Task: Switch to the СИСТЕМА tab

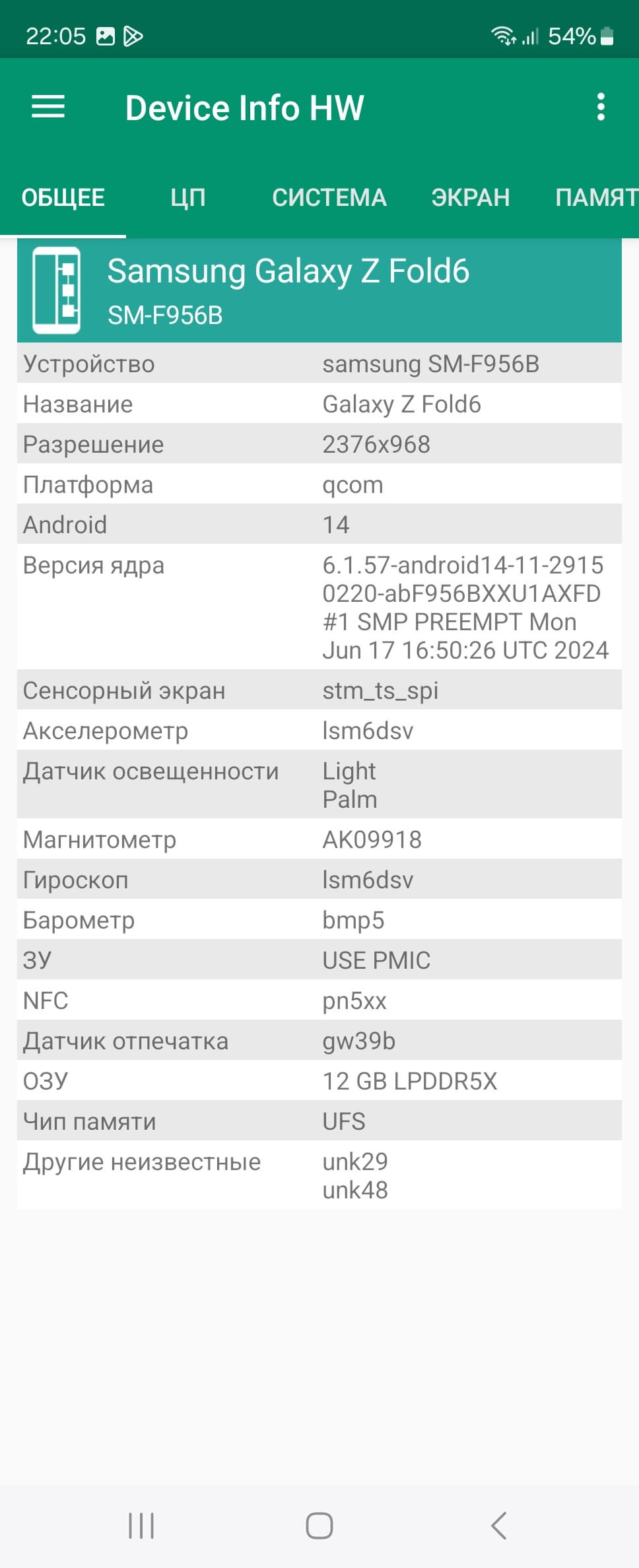Action: [x=329, y=197]
